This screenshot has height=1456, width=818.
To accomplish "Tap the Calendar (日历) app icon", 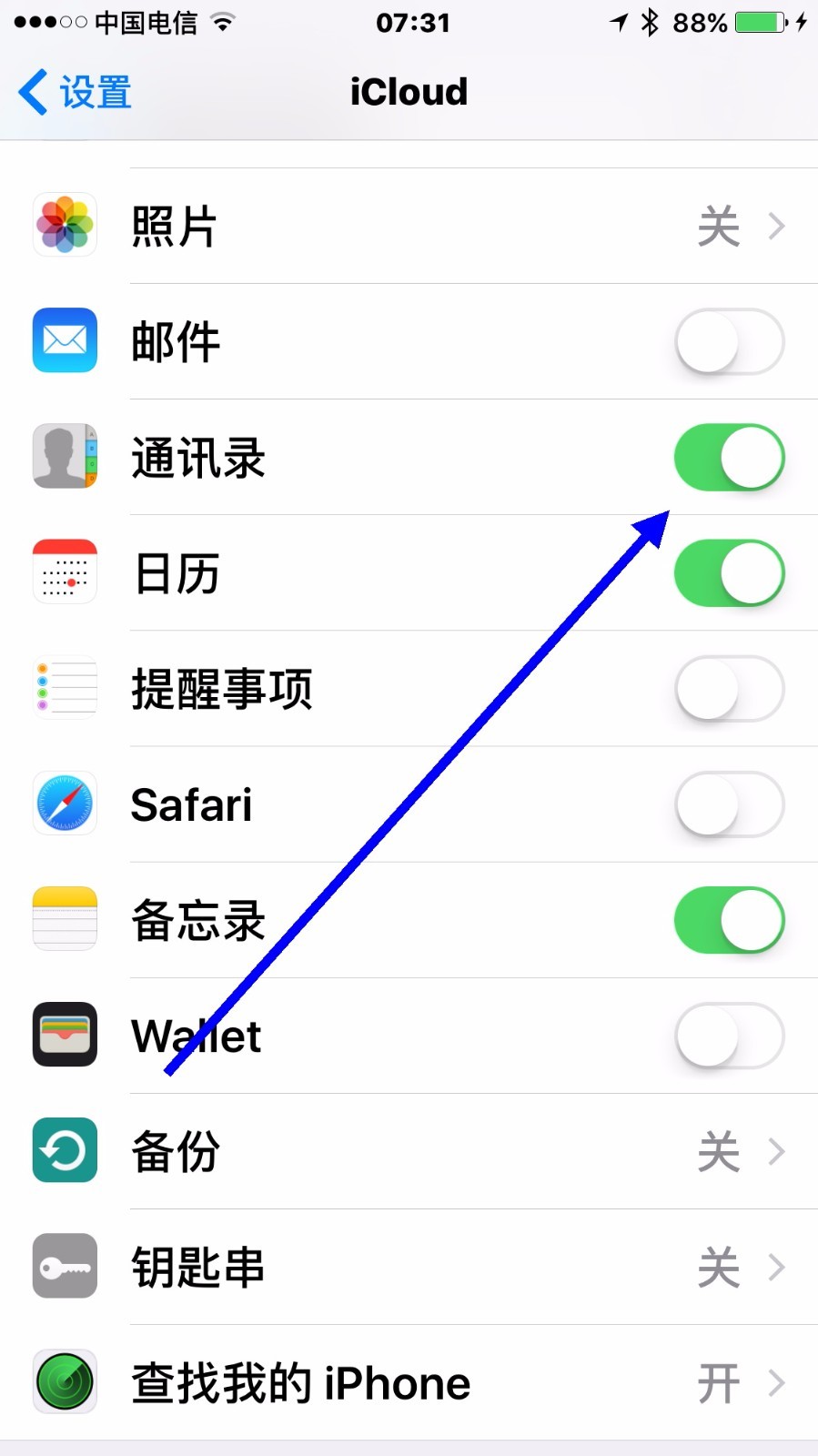I will tap(64, 572).
